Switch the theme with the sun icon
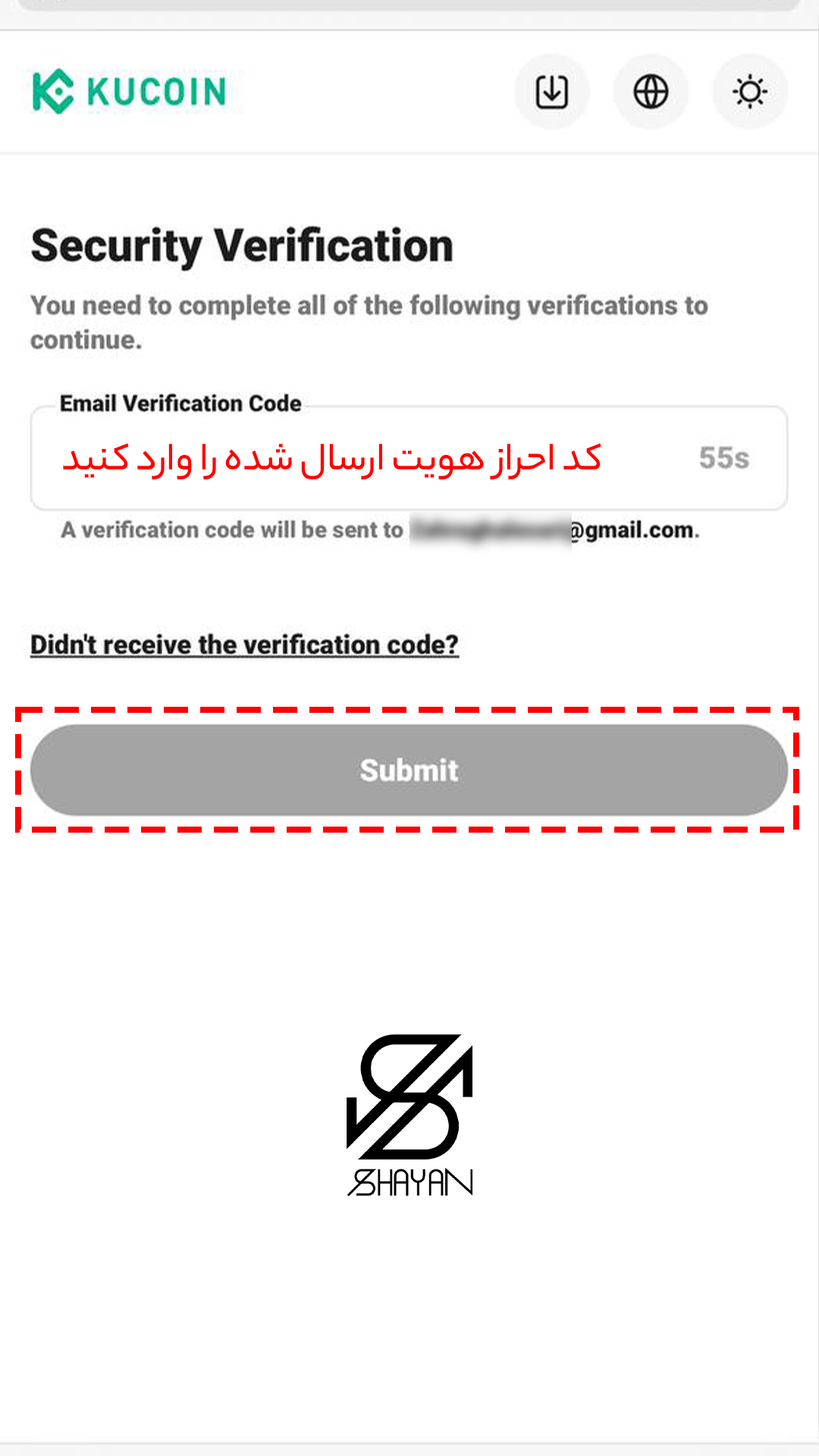 (749, 92)
